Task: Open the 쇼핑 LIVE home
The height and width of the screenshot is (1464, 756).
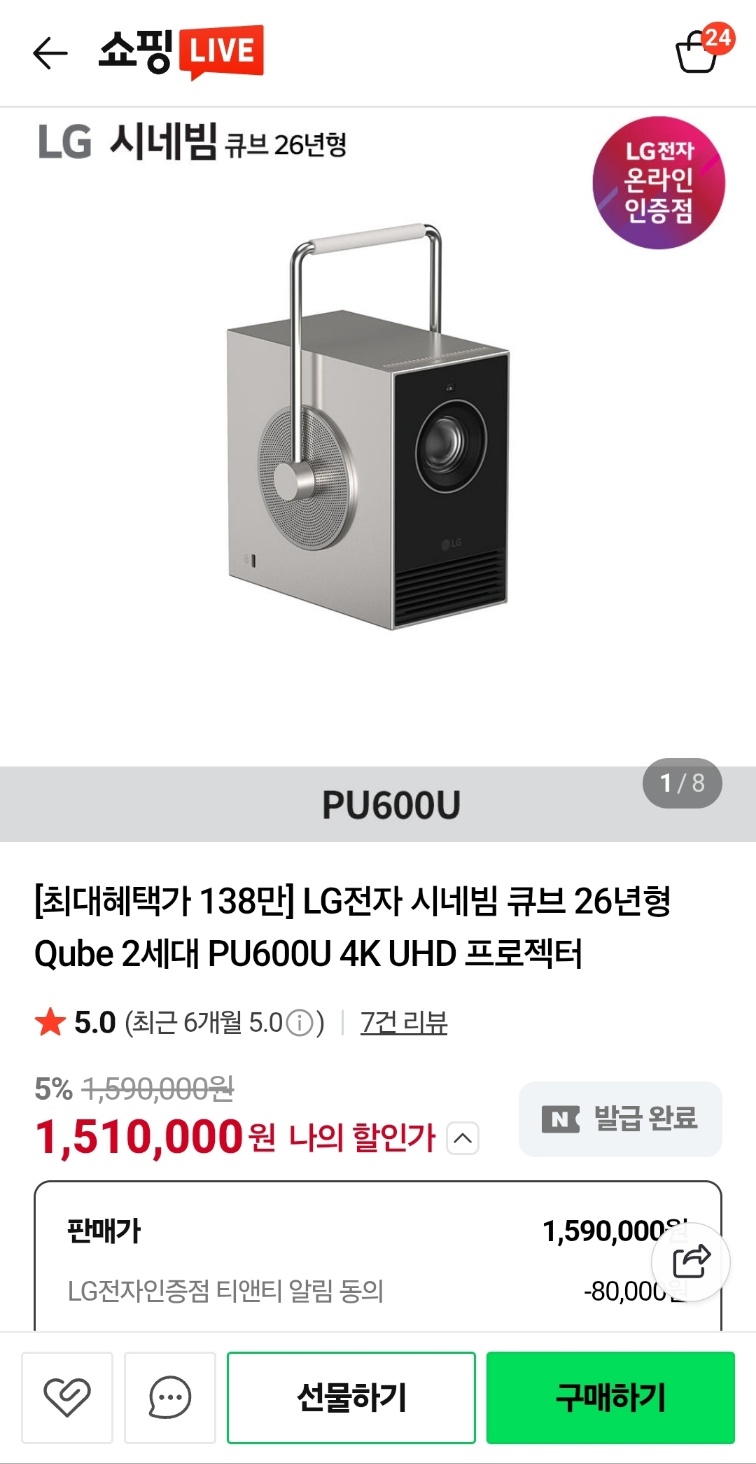Action: pyautogui.click(x=181, y=52)
